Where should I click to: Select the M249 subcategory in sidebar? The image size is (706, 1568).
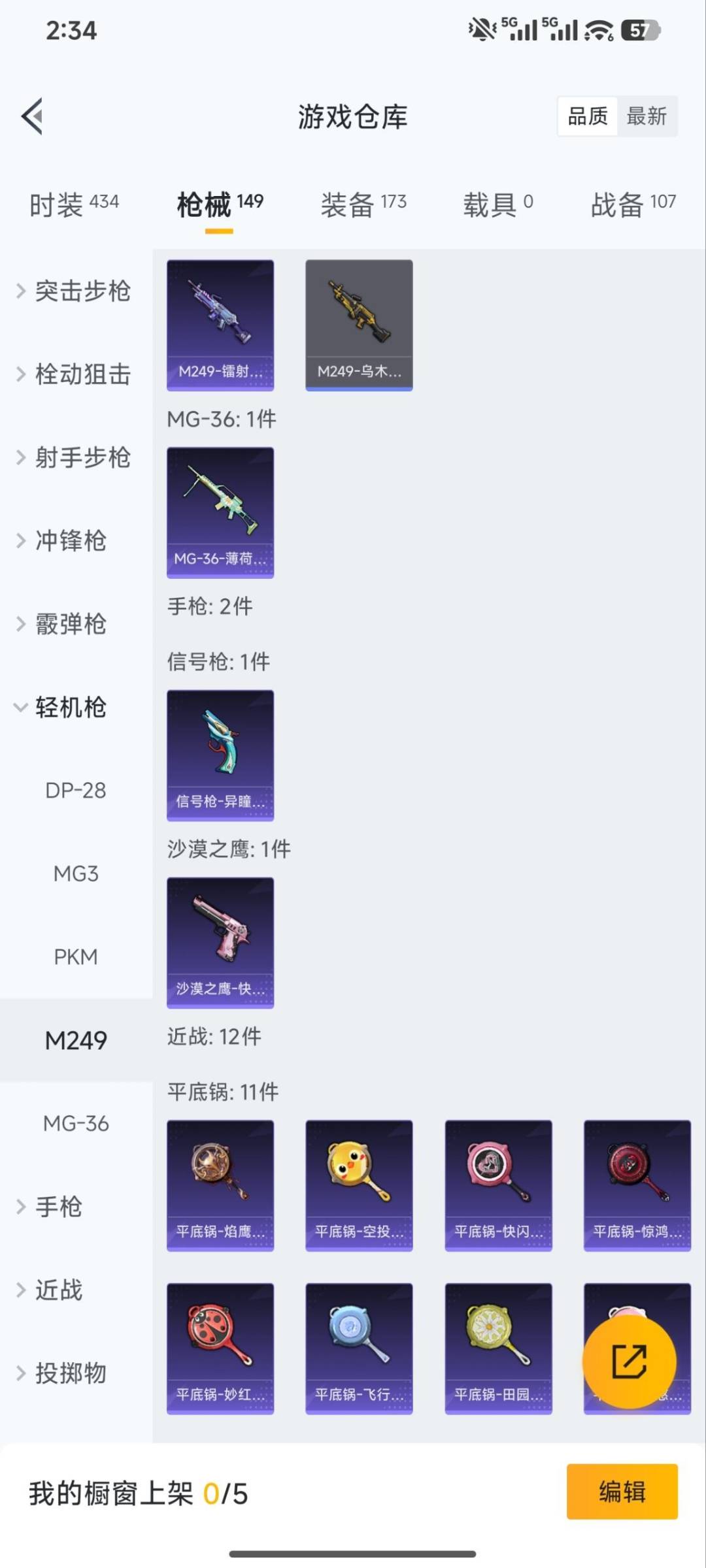click(x=76, y=1039)
